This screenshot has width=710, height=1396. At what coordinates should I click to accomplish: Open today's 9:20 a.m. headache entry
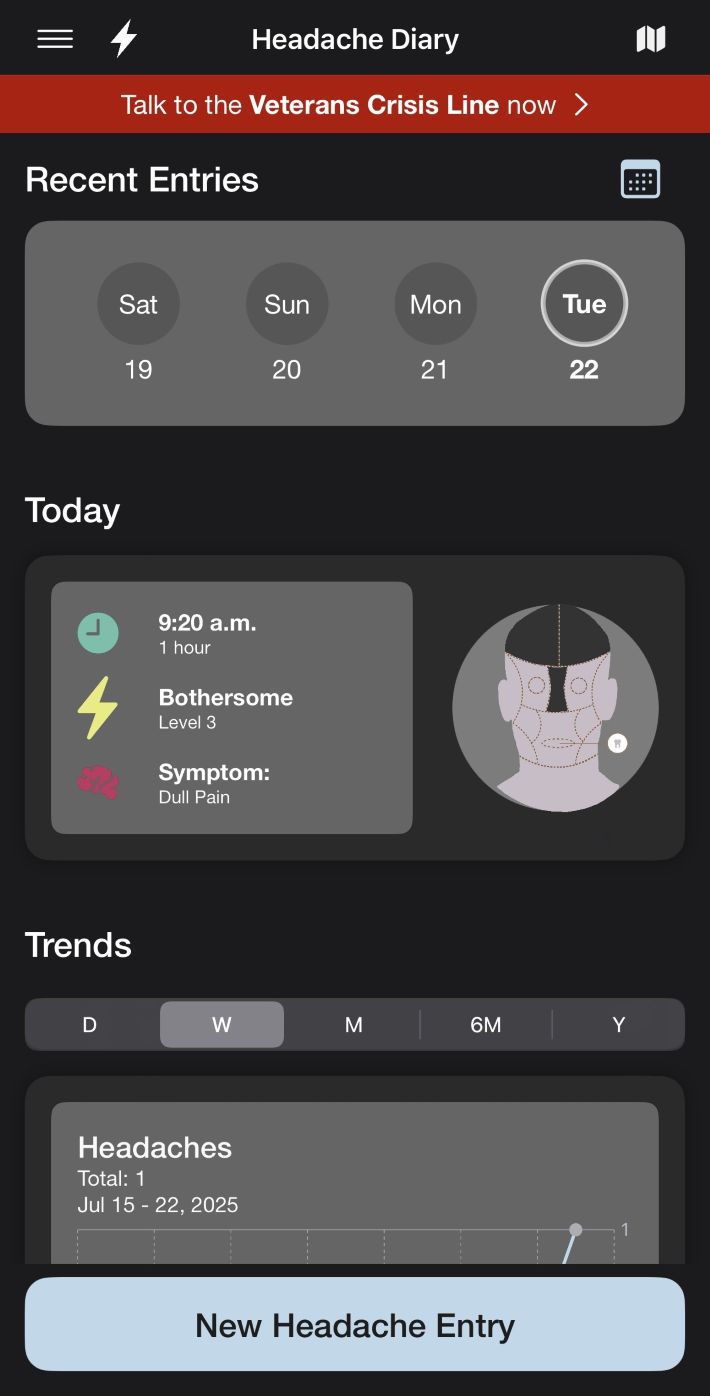232,707
